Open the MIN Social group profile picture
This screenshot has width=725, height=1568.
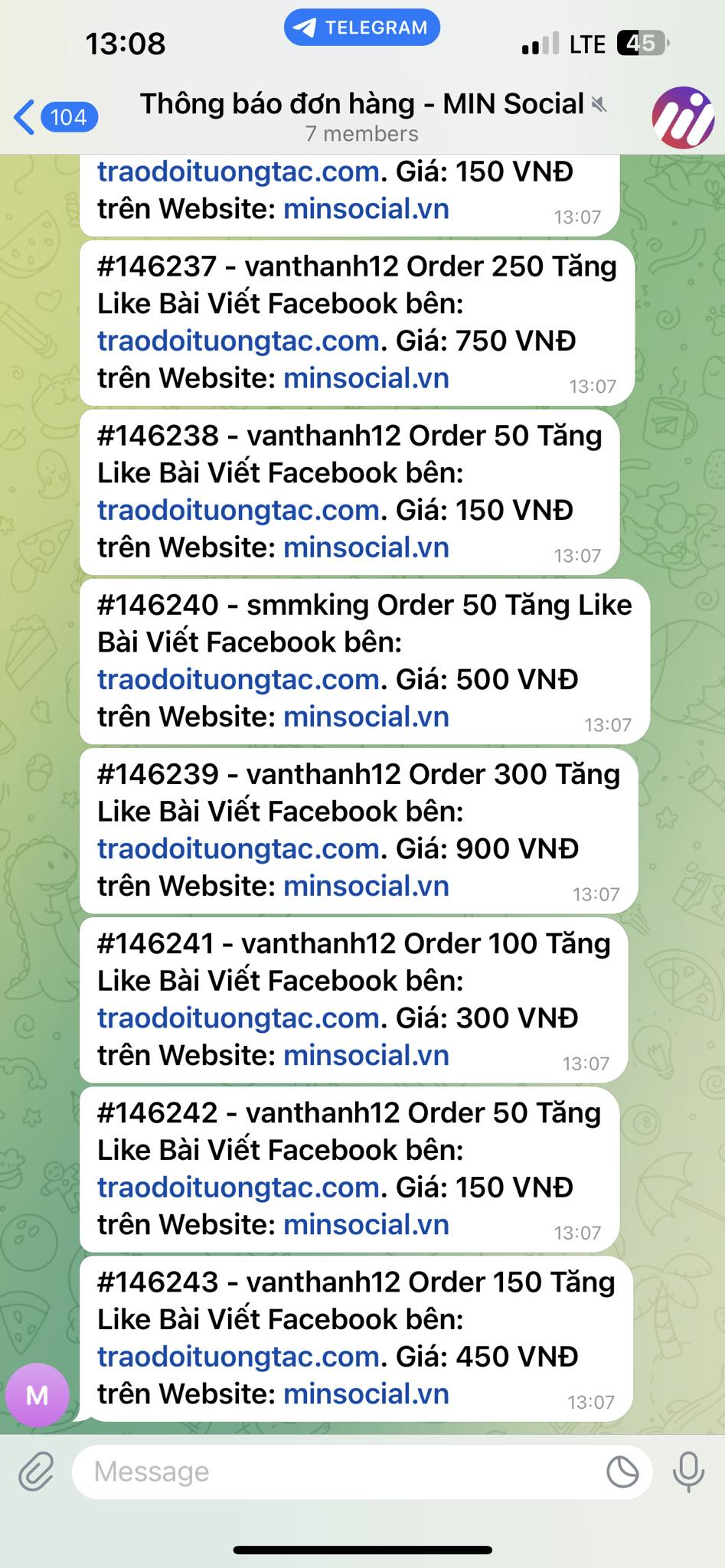point(683,118)
